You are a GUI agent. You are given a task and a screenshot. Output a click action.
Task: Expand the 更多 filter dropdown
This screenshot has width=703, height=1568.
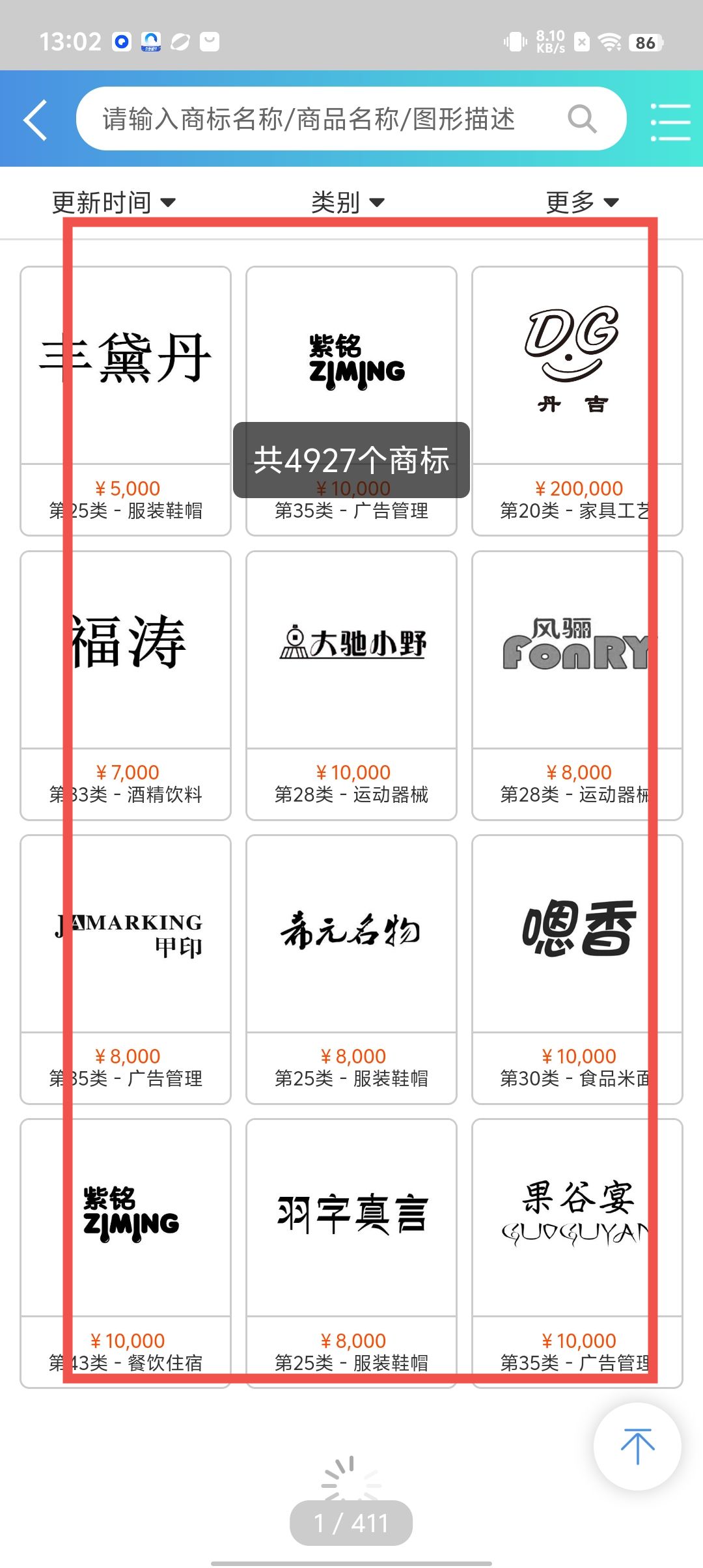pos(582,203)
